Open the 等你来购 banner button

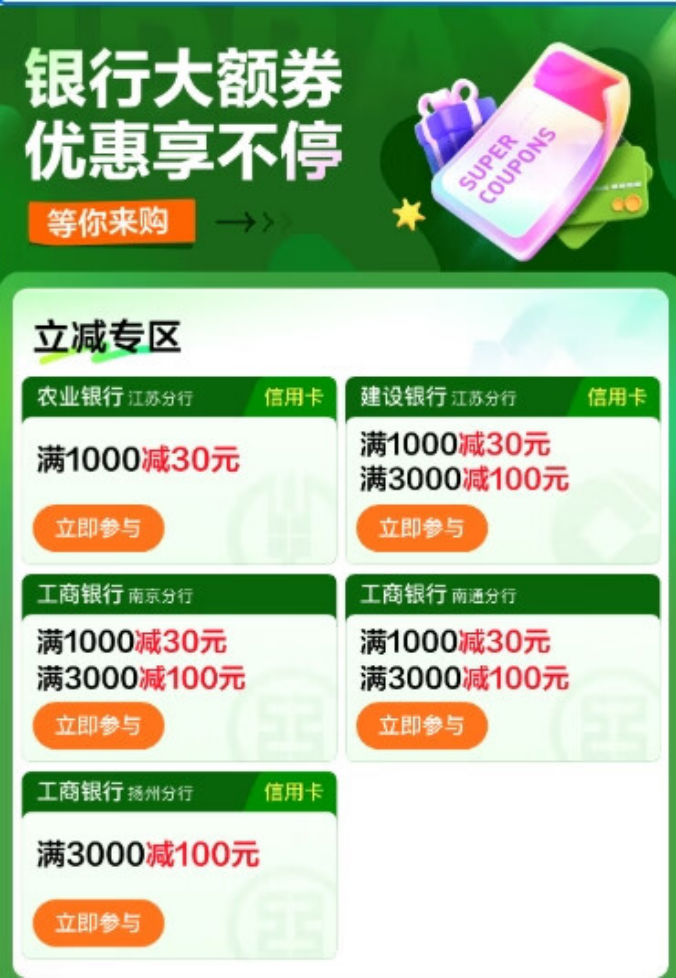pos(111,223)
